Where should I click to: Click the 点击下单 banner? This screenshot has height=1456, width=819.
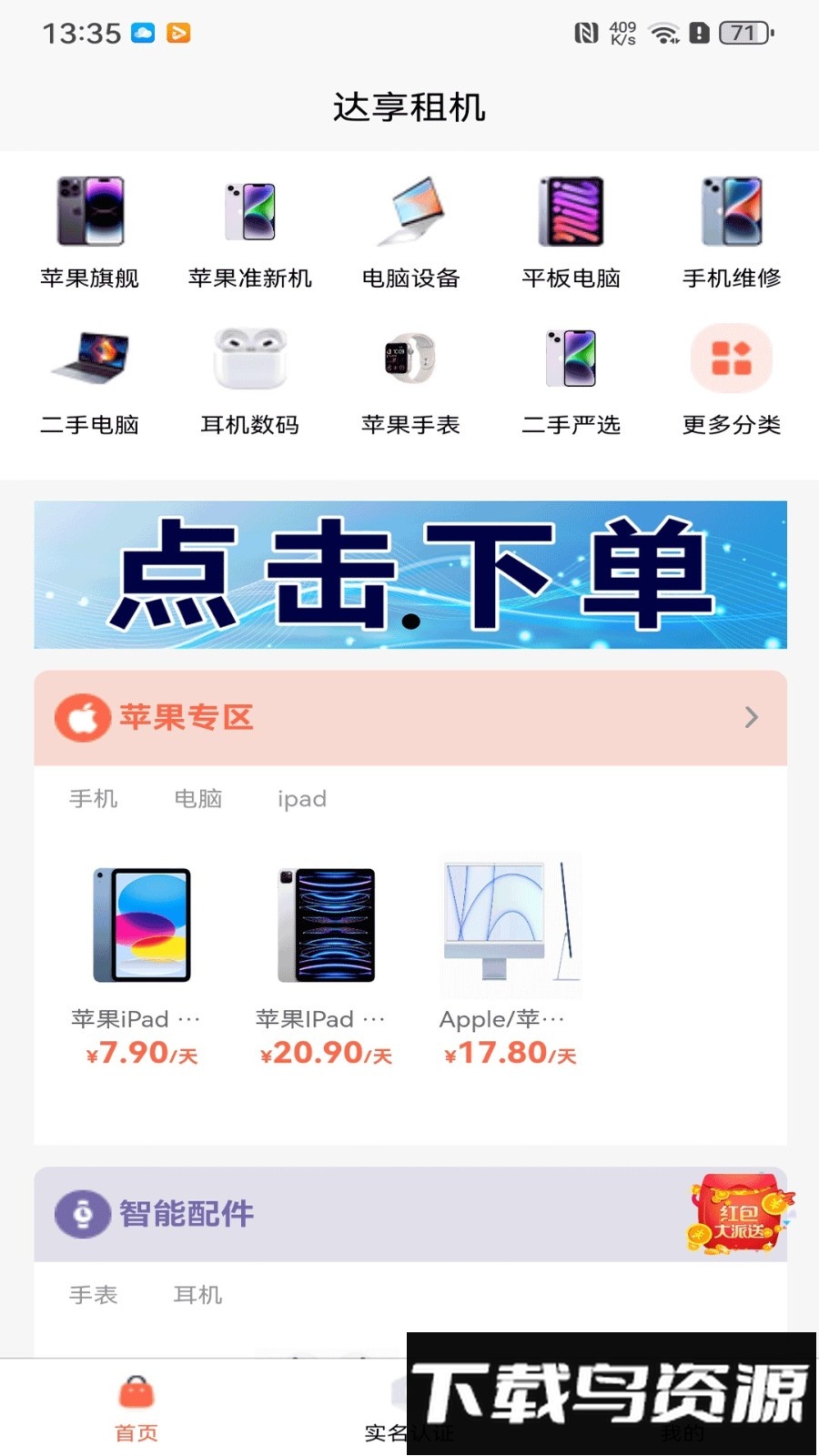tap(409, 575)
